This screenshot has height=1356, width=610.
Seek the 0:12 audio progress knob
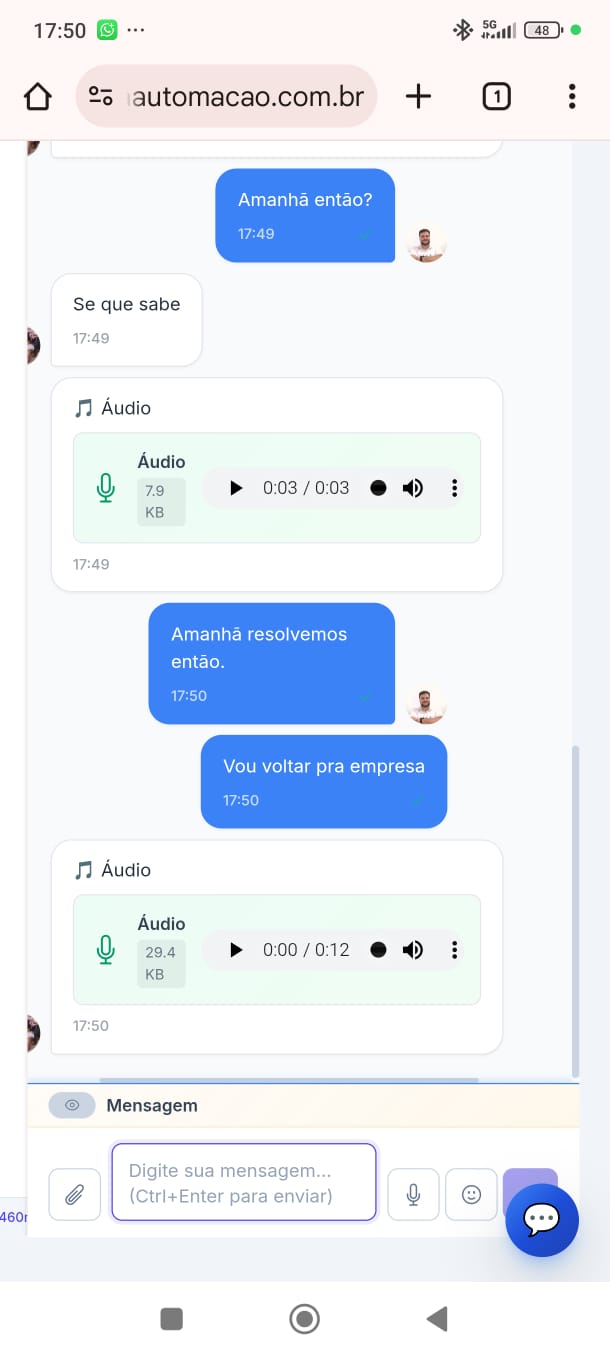pos(378,950)
